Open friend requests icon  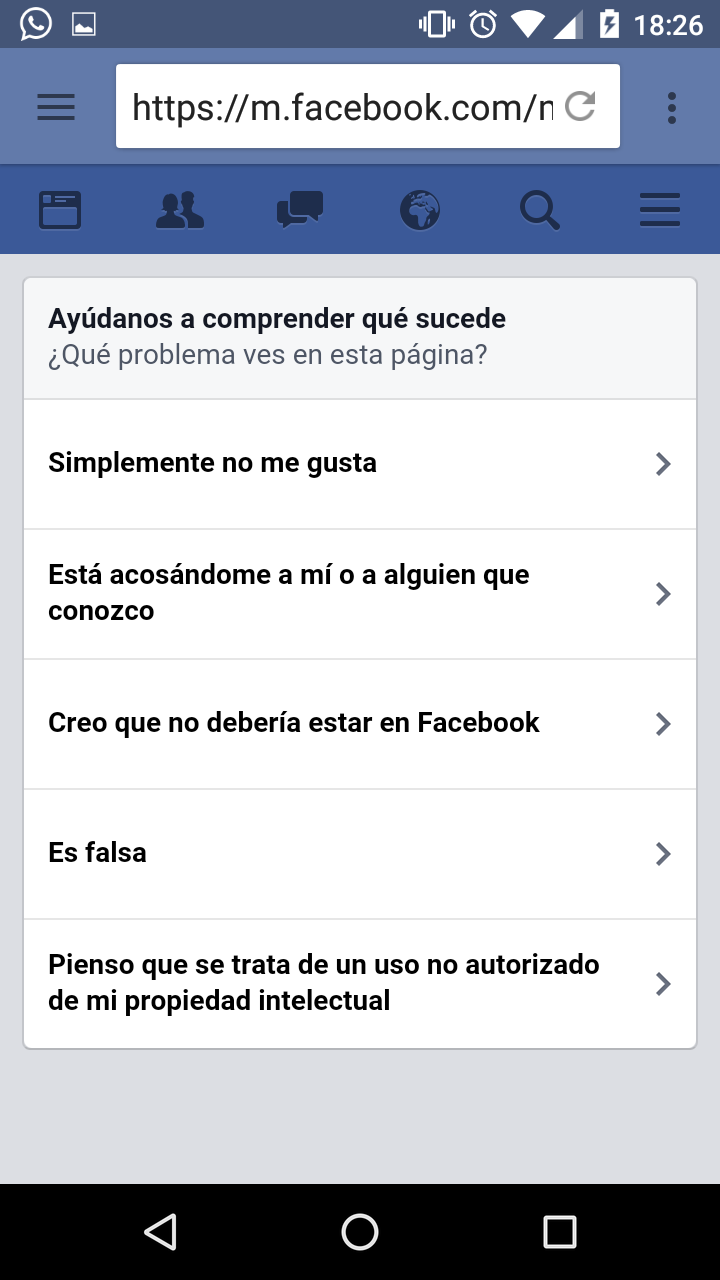pos(180,210)
